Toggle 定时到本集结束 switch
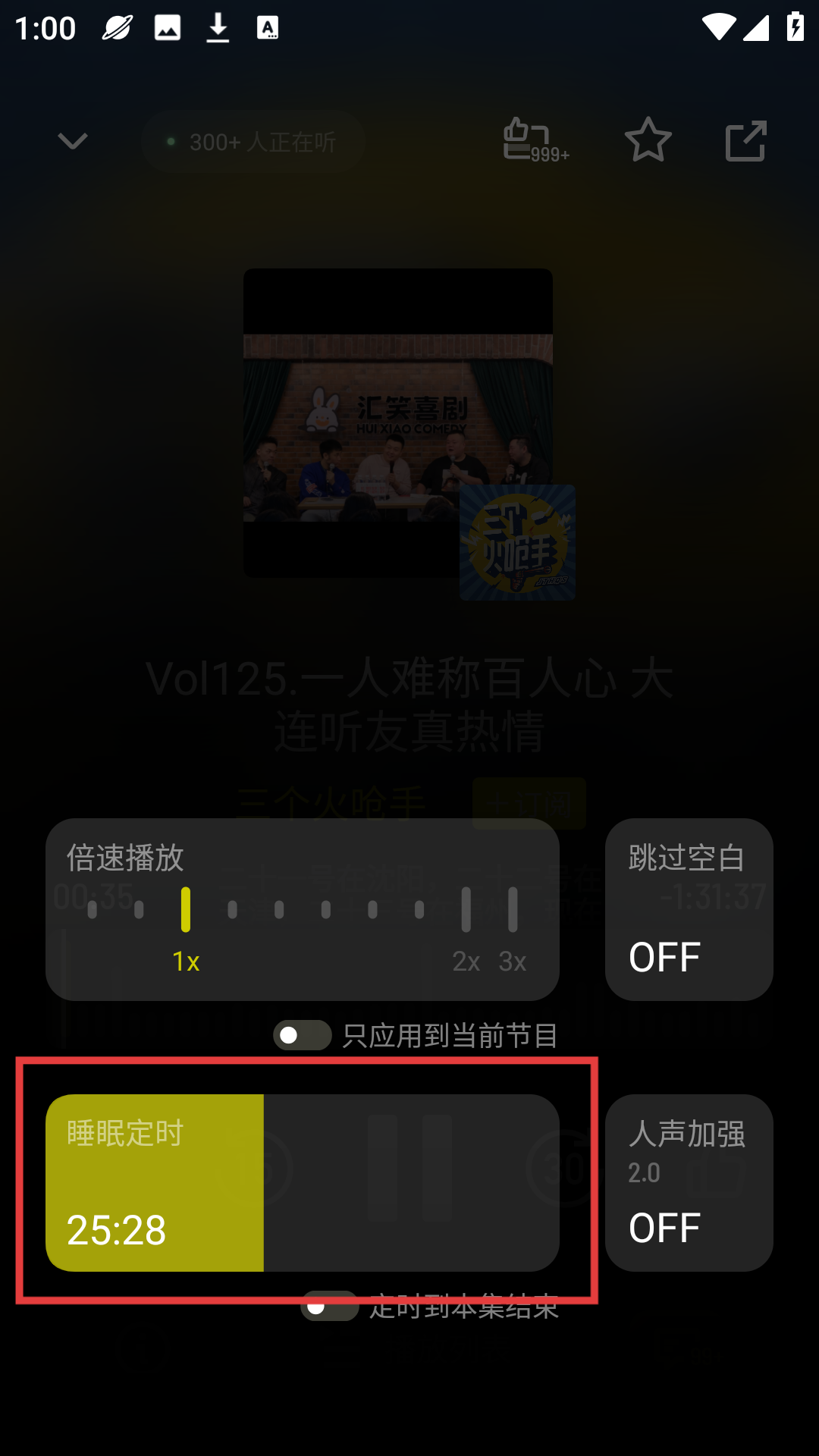Viewport: 819px width, 1456px height. (x=330, y=1307)
